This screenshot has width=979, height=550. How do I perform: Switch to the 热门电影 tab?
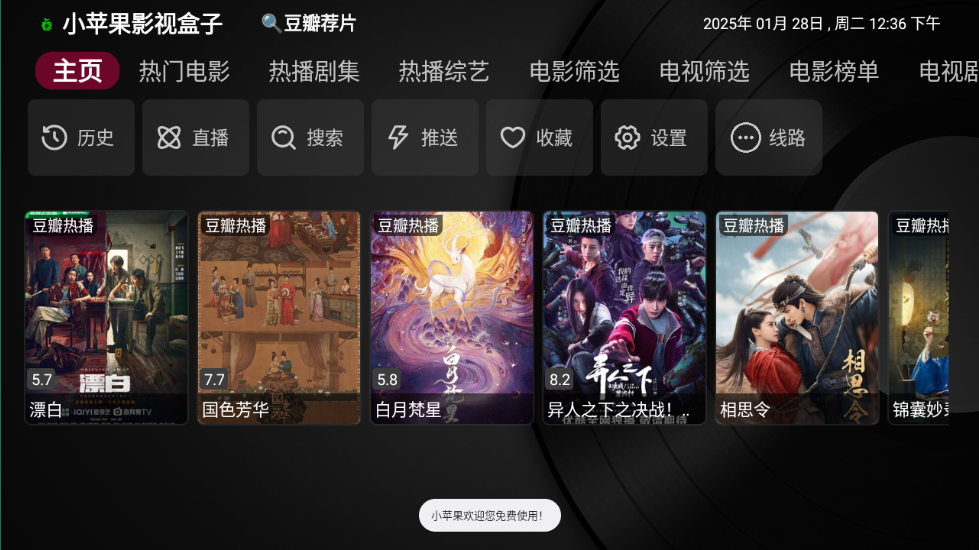[184, 71]
